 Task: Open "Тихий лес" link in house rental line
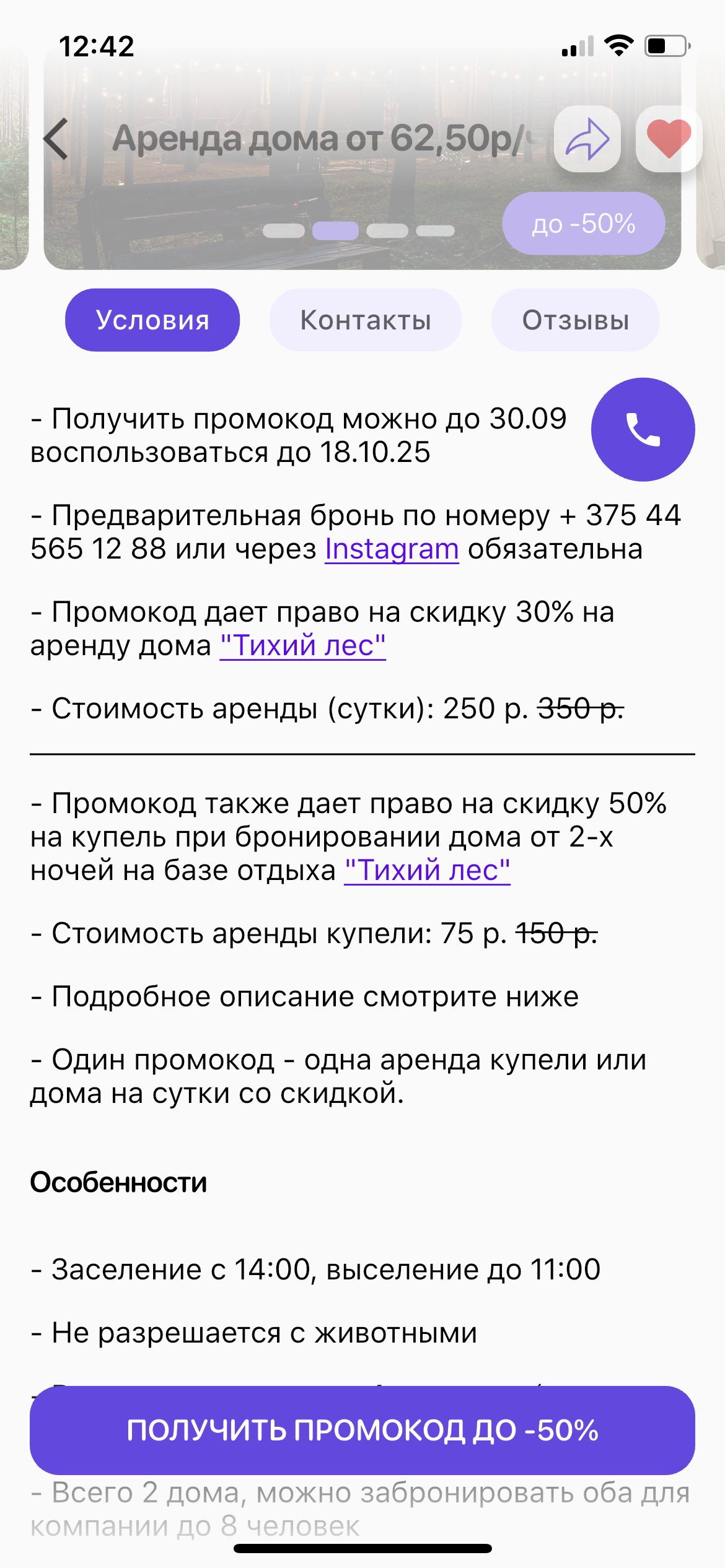point(302,646)
